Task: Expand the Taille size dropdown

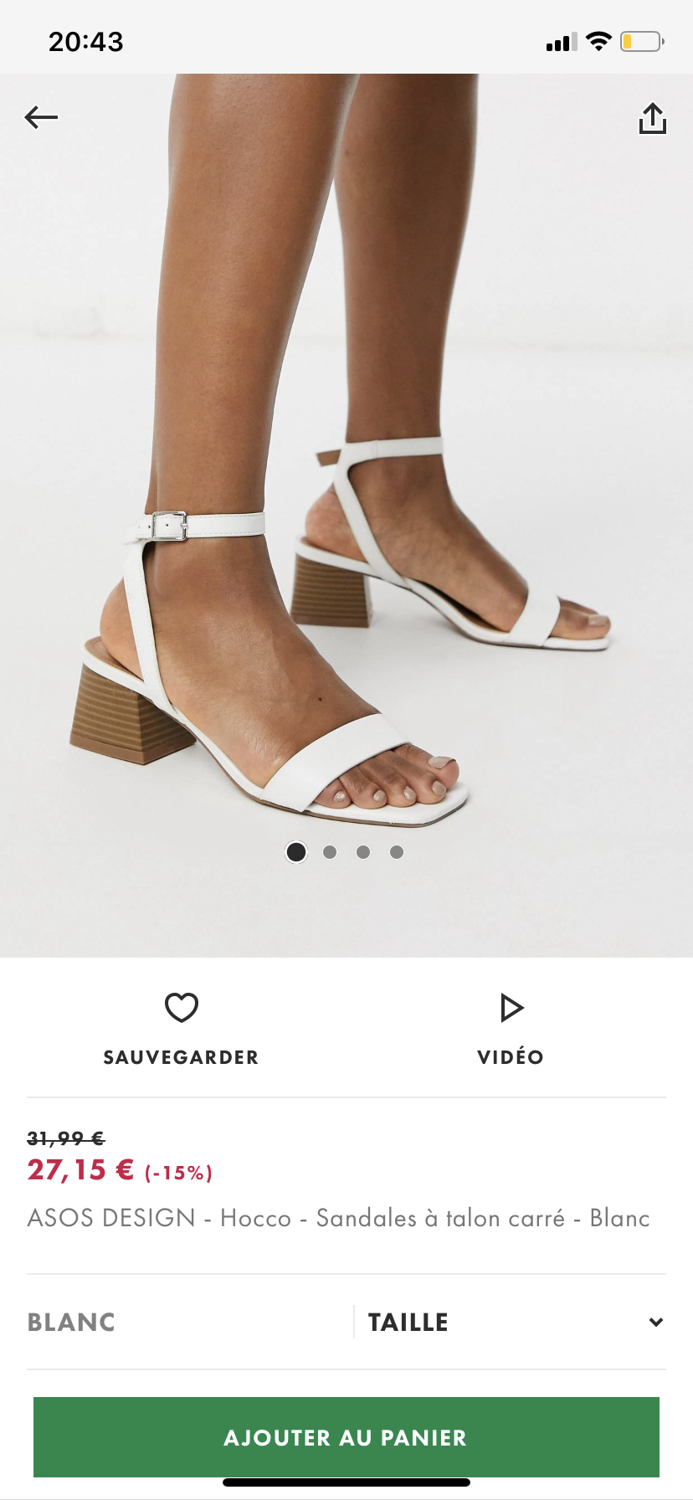Action: (x=514, y=1322)
